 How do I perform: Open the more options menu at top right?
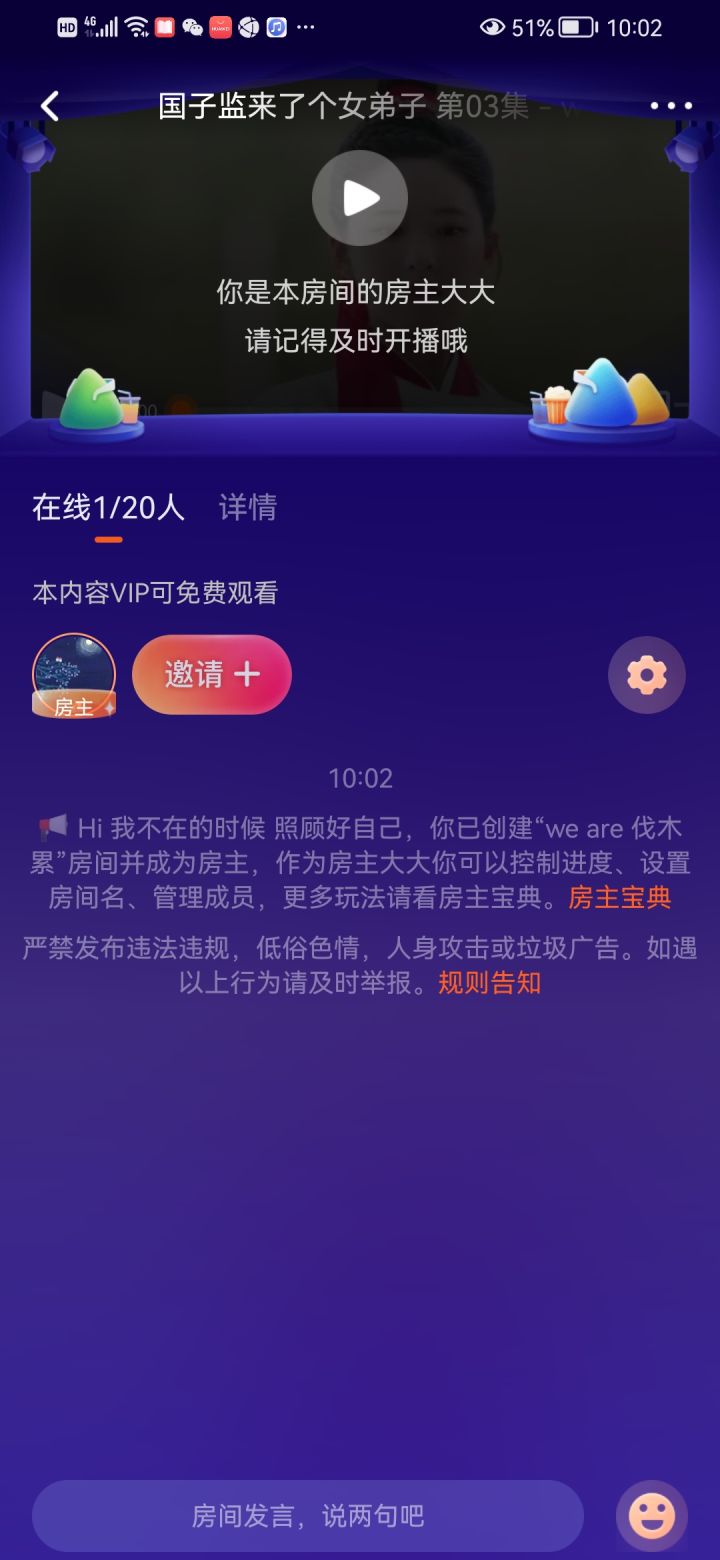672,105
